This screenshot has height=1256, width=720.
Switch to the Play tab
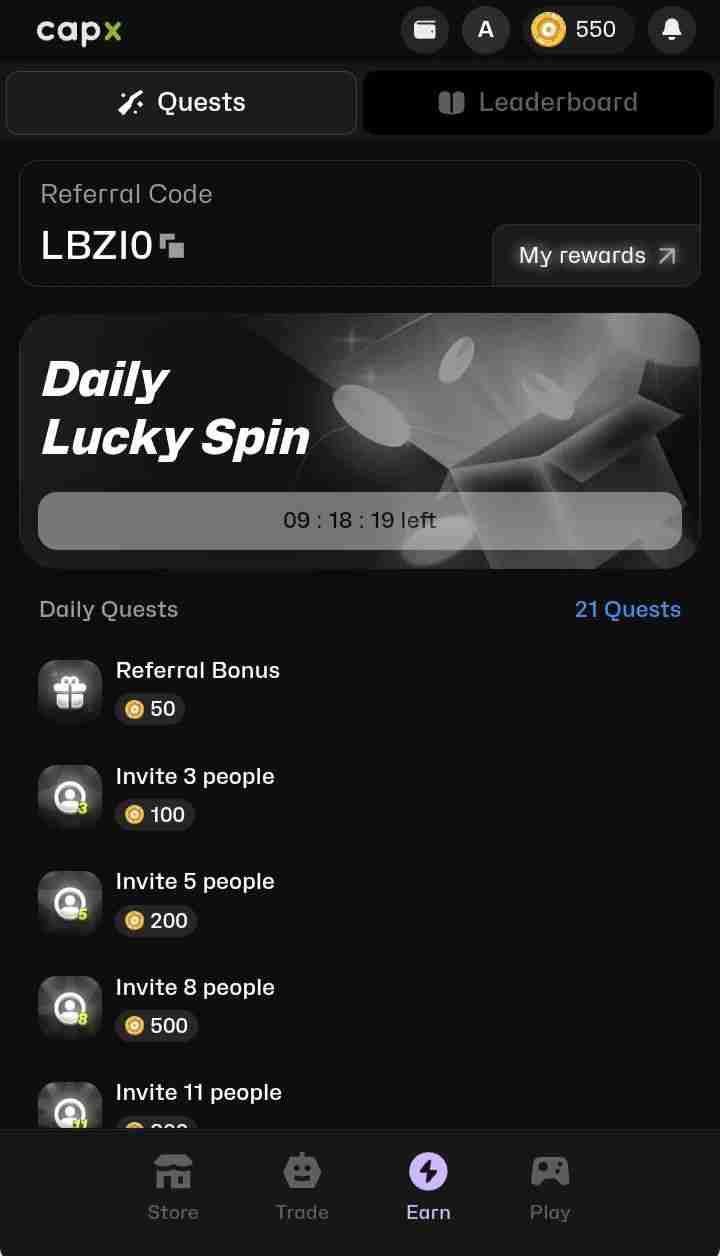550,1187
